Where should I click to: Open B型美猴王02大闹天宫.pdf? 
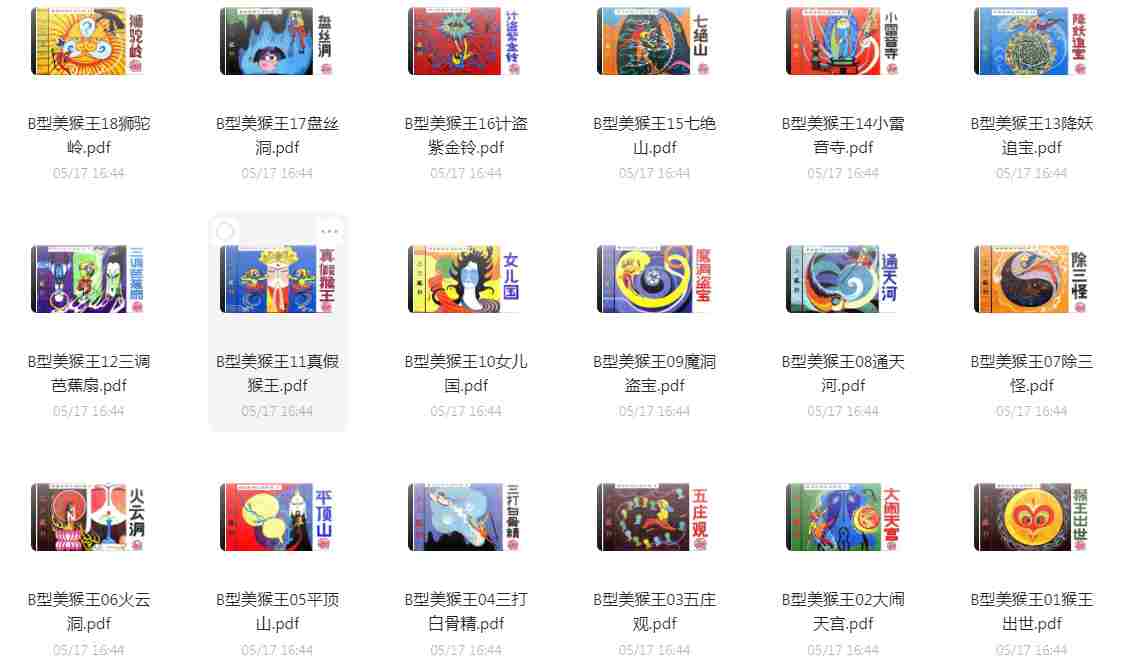[x=843, y=517]
